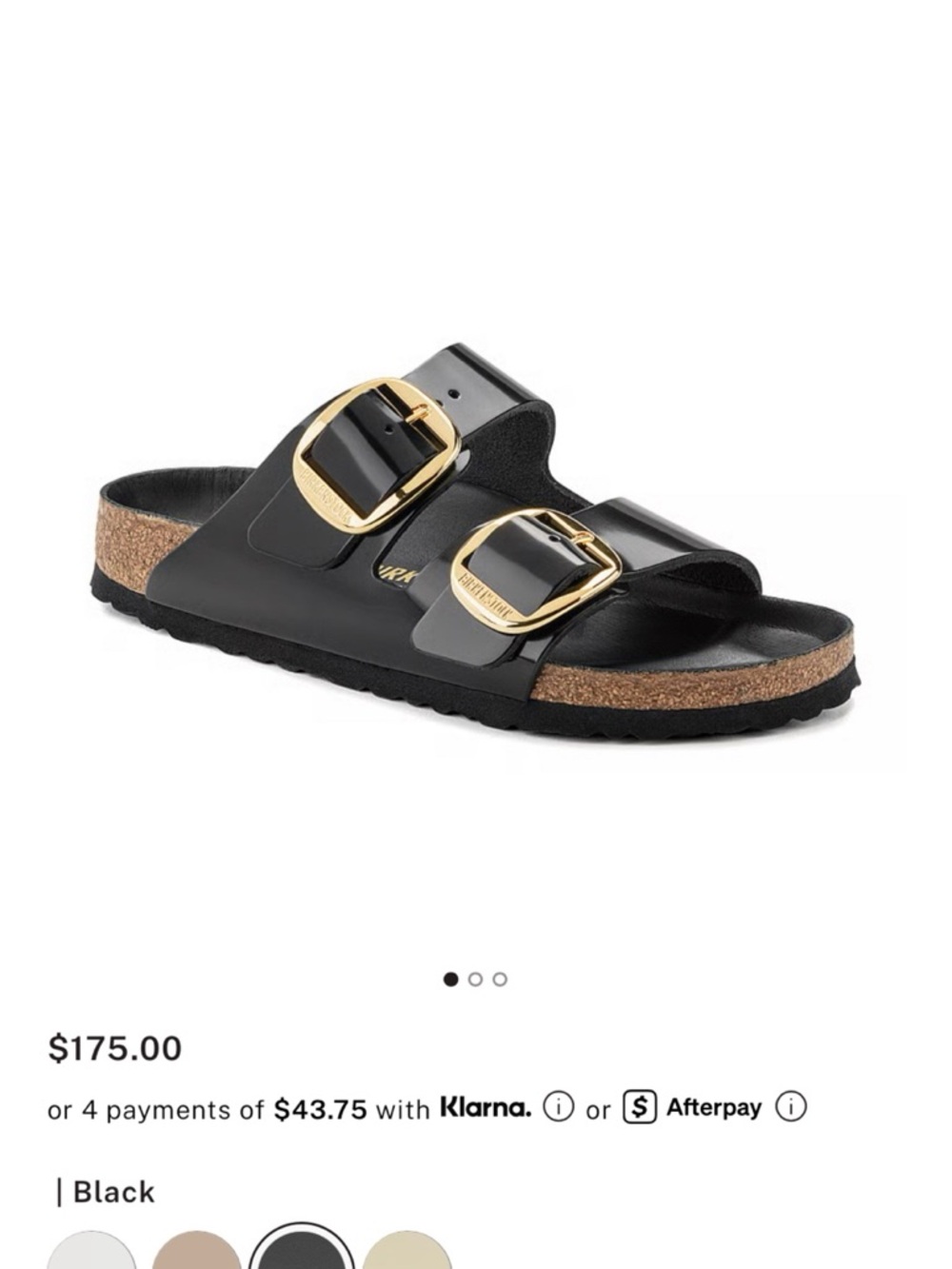Switch to the second product photo via its dot
The height and width of the screenshot is (1269, 952).
(474, 978)
